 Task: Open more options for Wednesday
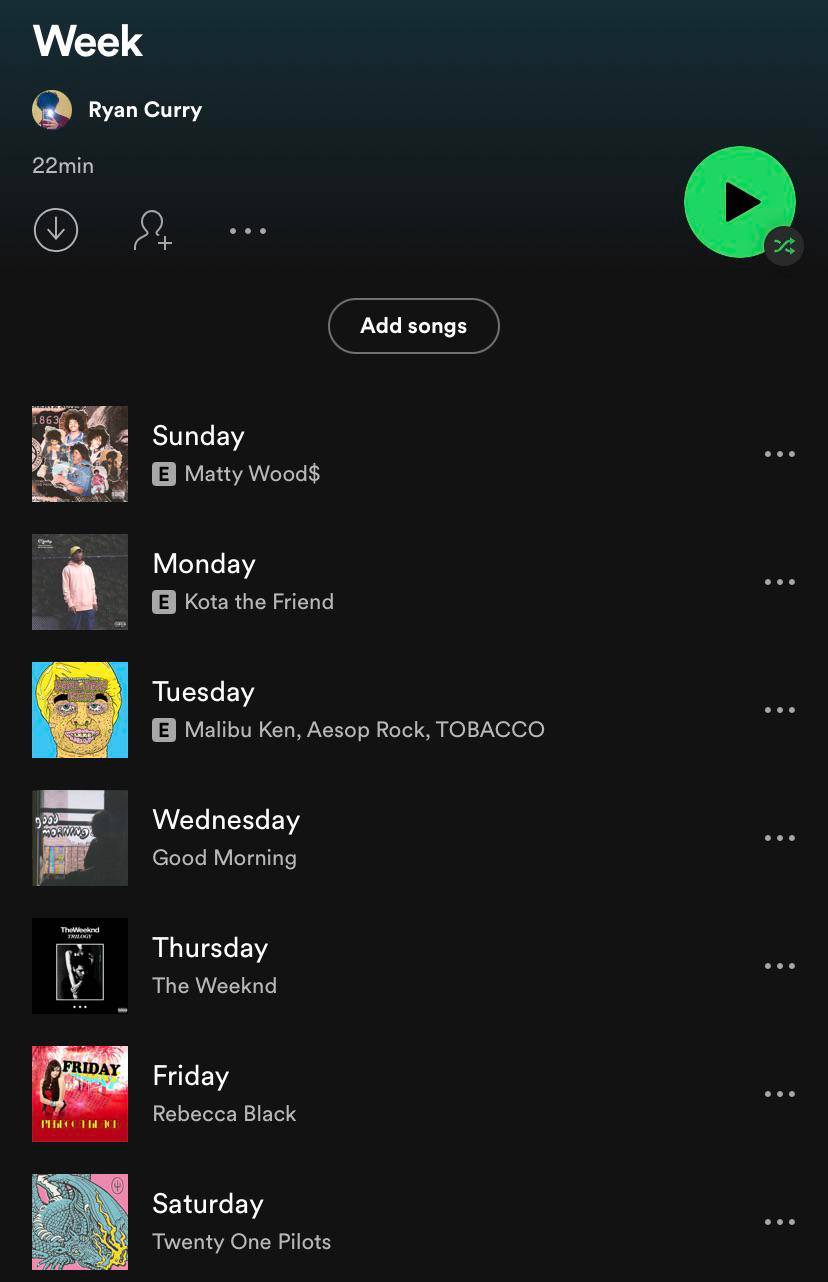pyautogui.click(x=779, y=838)
